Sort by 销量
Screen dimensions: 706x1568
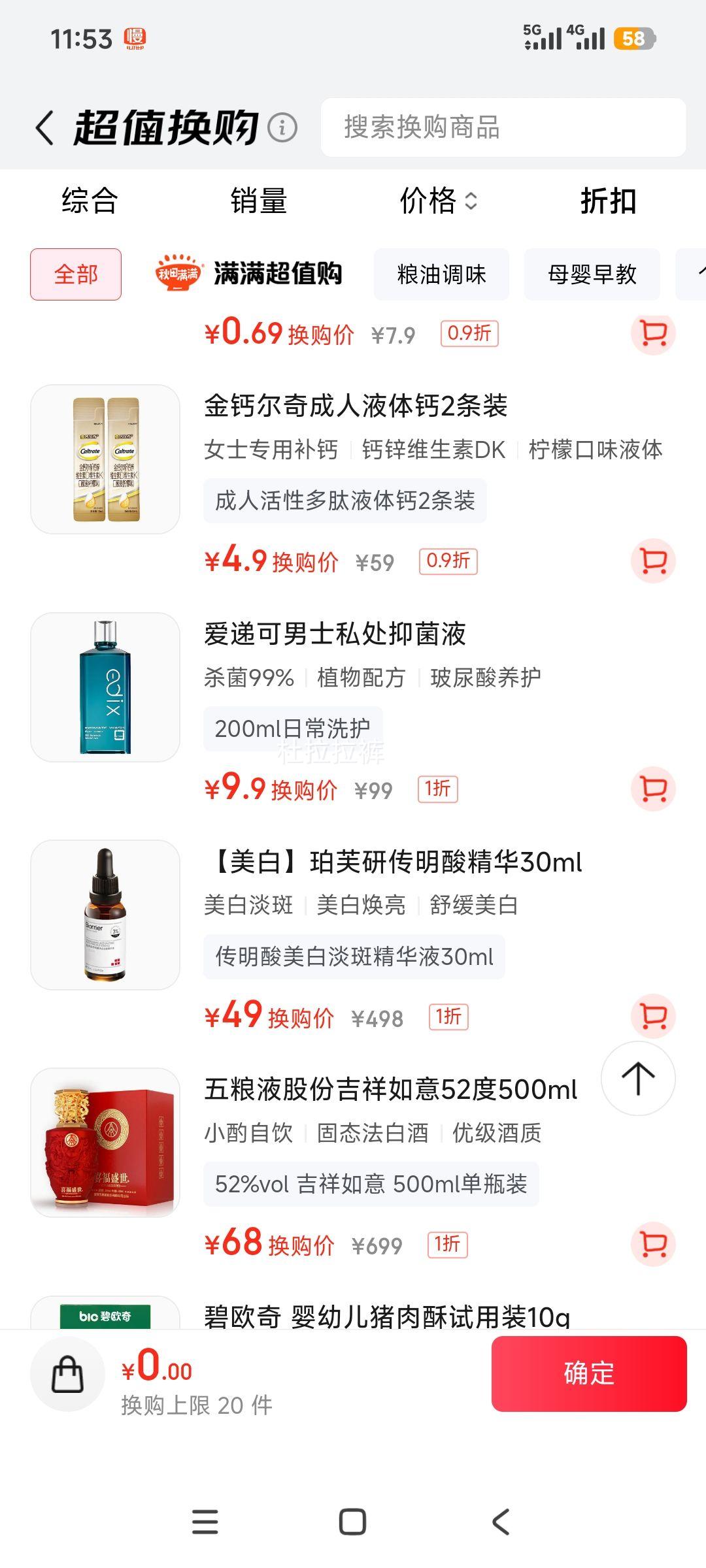pos(259,201)
